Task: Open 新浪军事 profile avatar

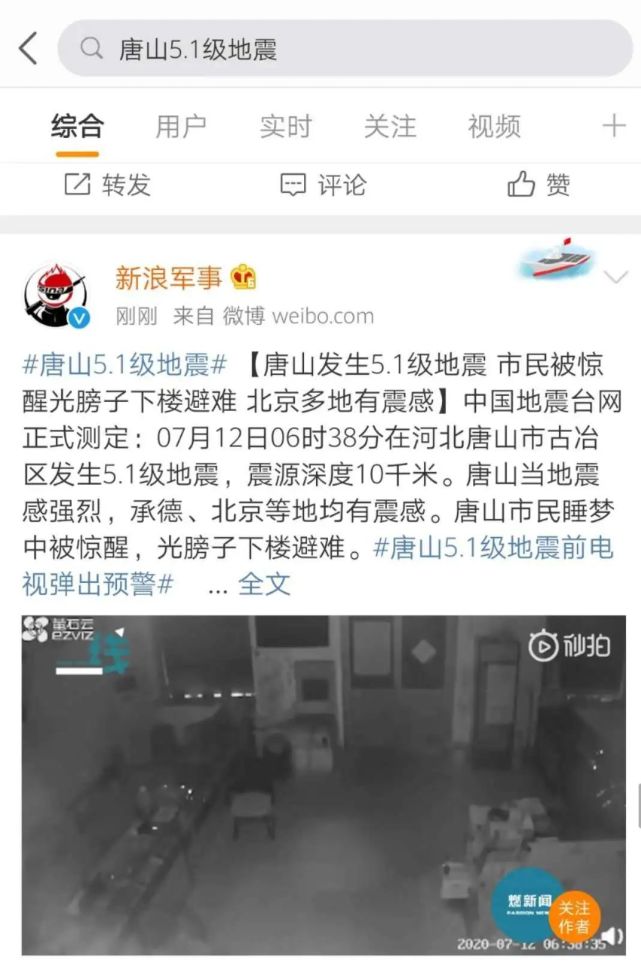Action: [56, 296]
